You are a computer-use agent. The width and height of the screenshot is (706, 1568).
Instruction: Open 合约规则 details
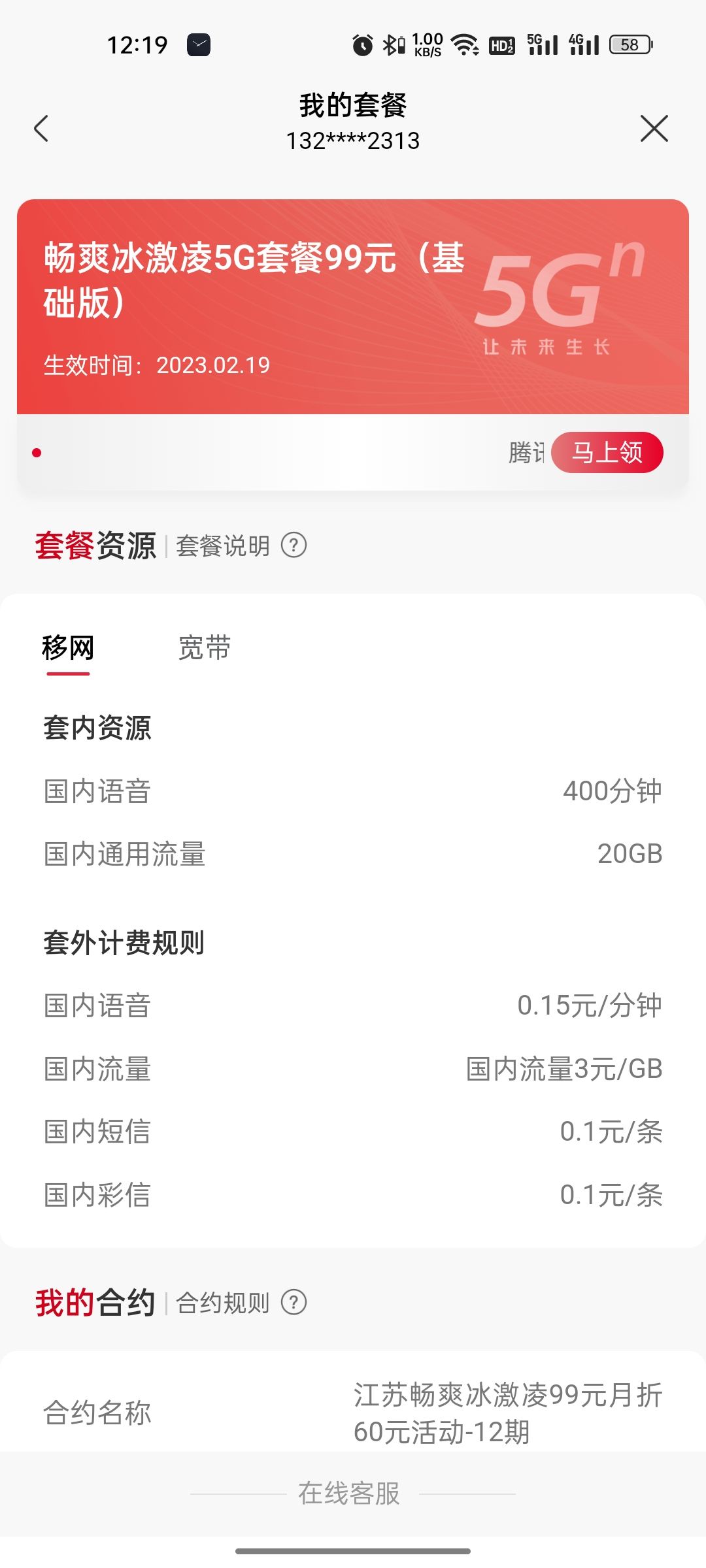pos(241,1303)
